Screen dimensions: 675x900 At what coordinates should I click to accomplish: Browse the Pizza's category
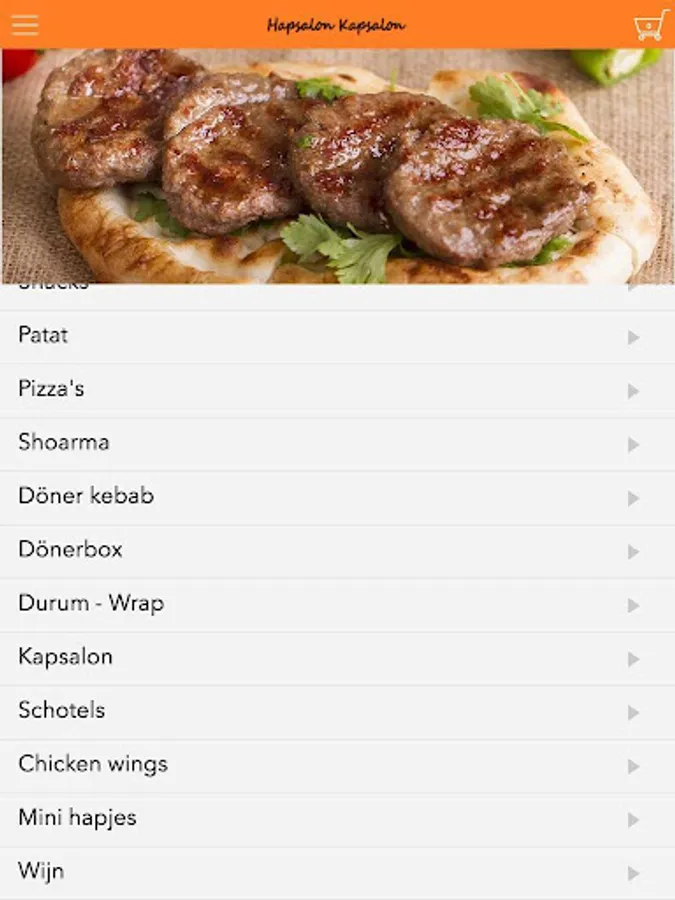(337, 390)
